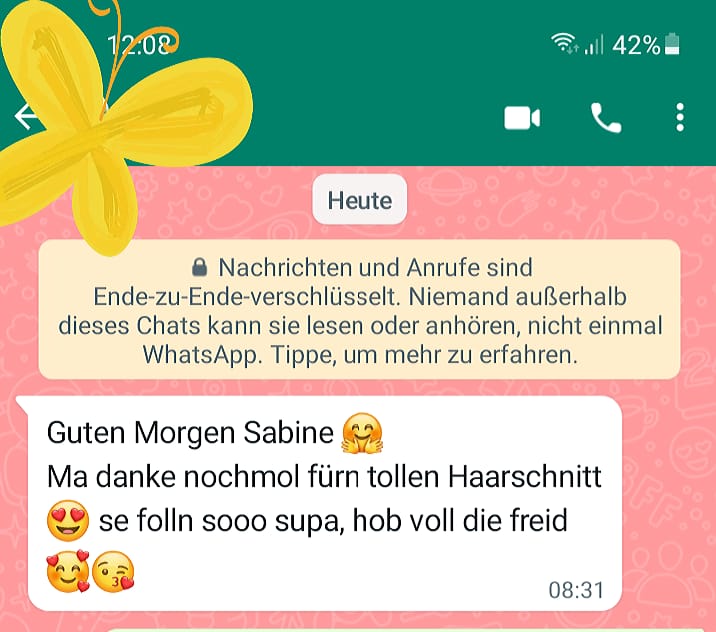Viewport: 716px width, 632px height.
Task: Start a video call
Action: point(522,118)
